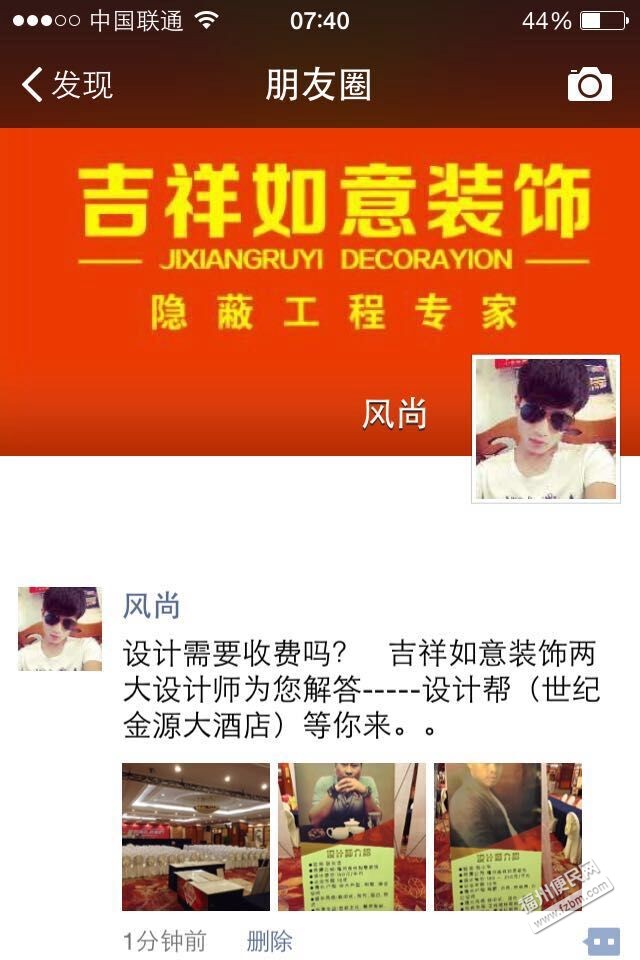Open the camera to post a moment

pyautogui.click(x=589, y=85)
